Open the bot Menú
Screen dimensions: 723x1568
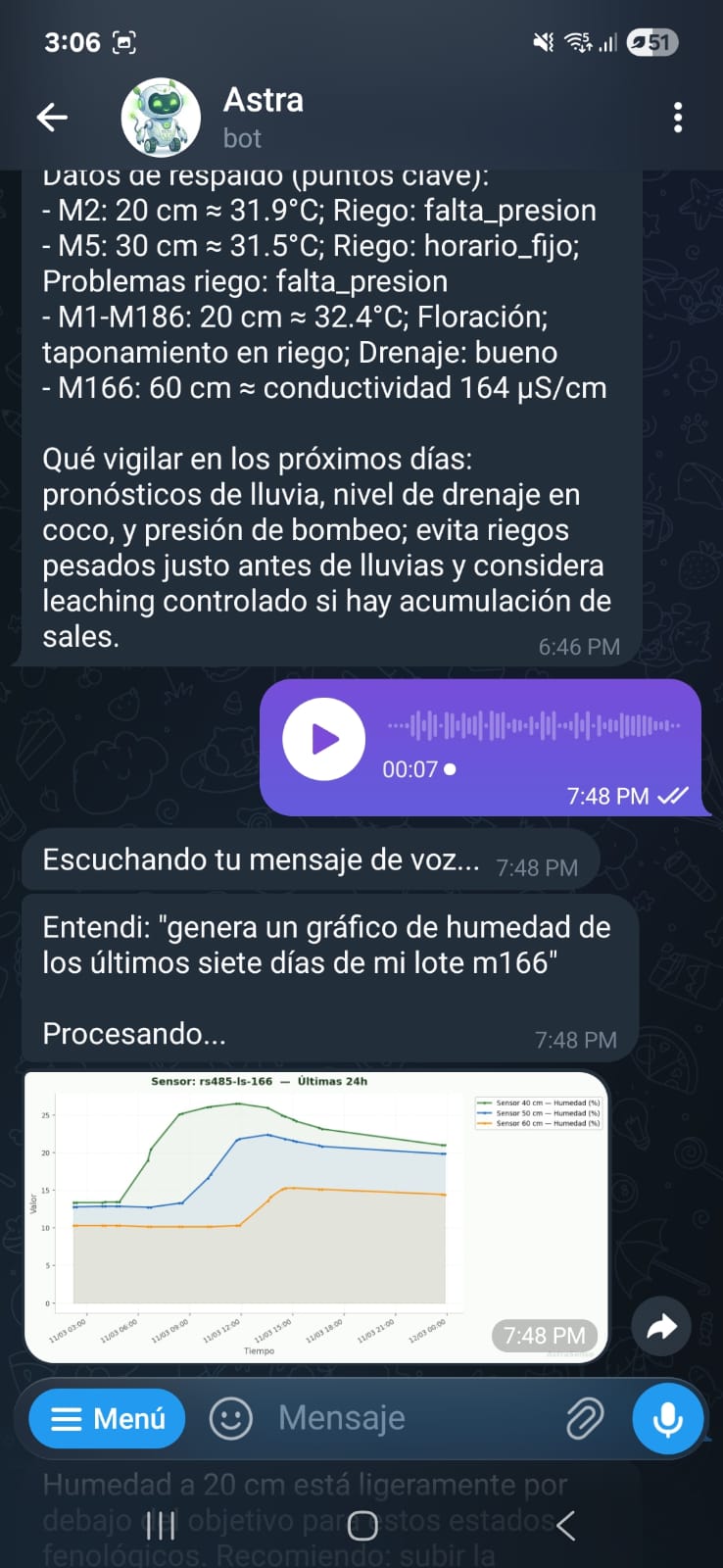point(106,1418)
